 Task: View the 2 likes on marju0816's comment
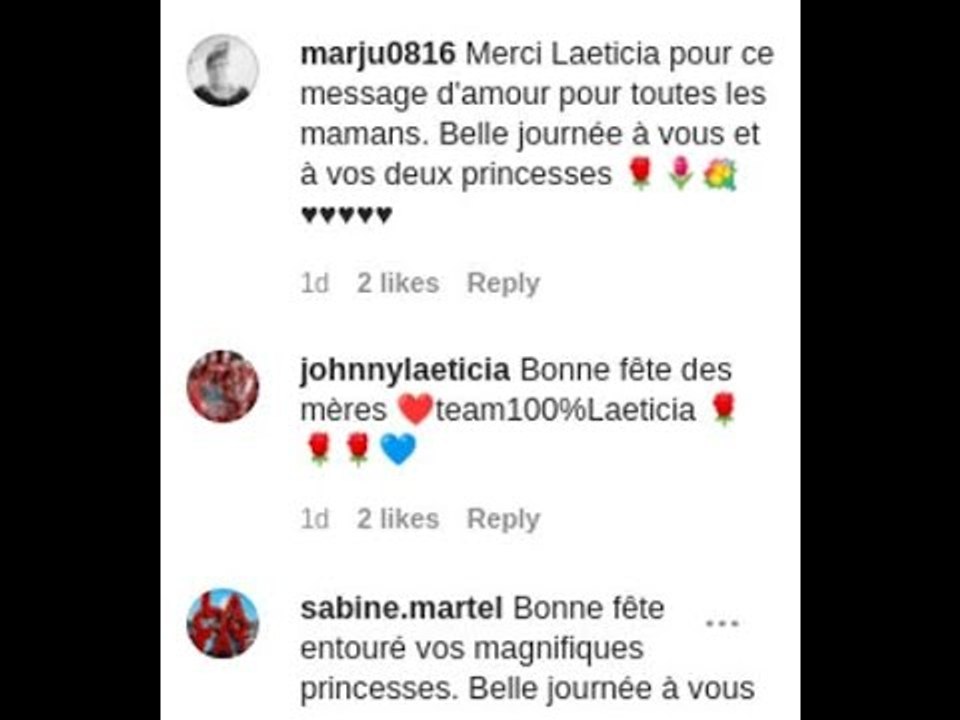pos(398,283)
